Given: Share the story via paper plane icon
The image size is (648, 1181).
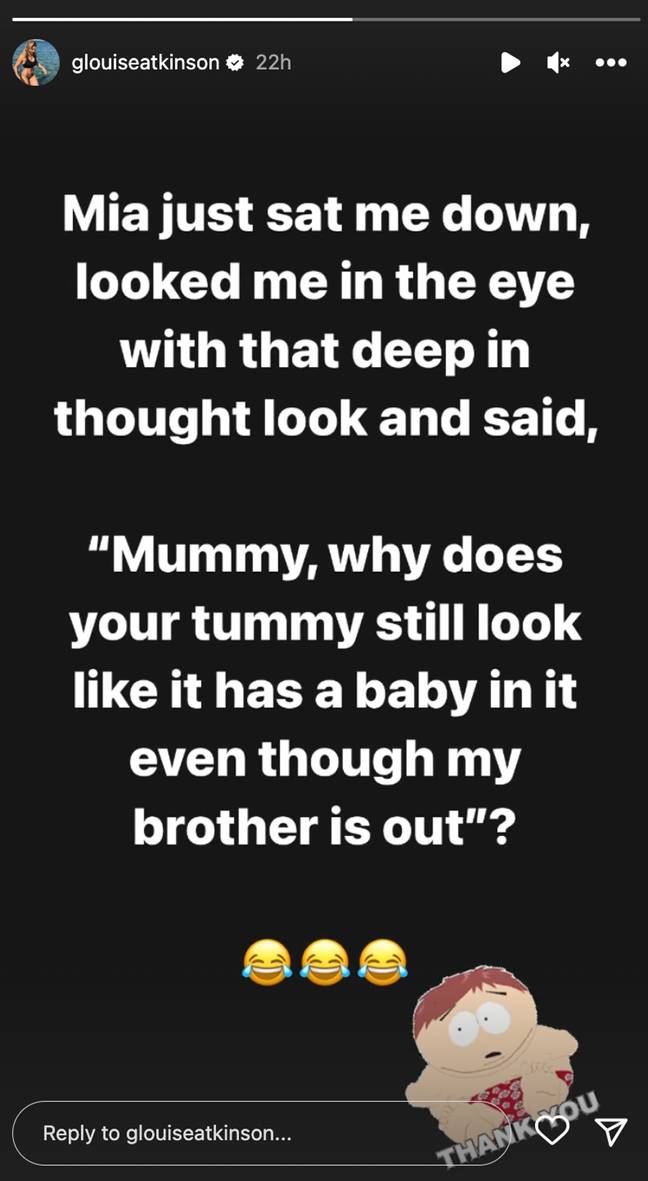Looking at the screenshot, I should pos(611,1130).
